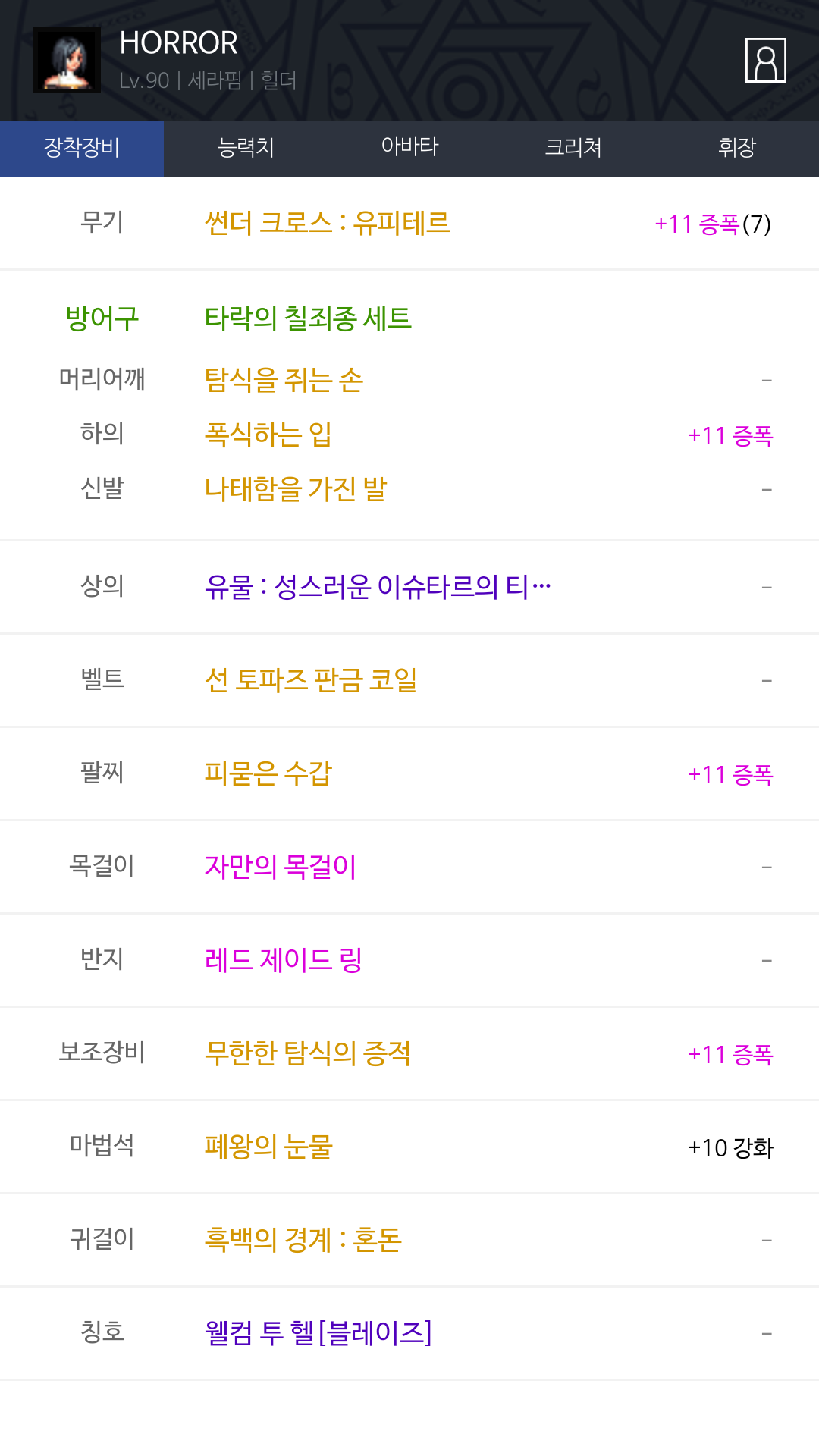Switch to the 휘장 tab
The image size is (819, 1456).
pos(737,148)
